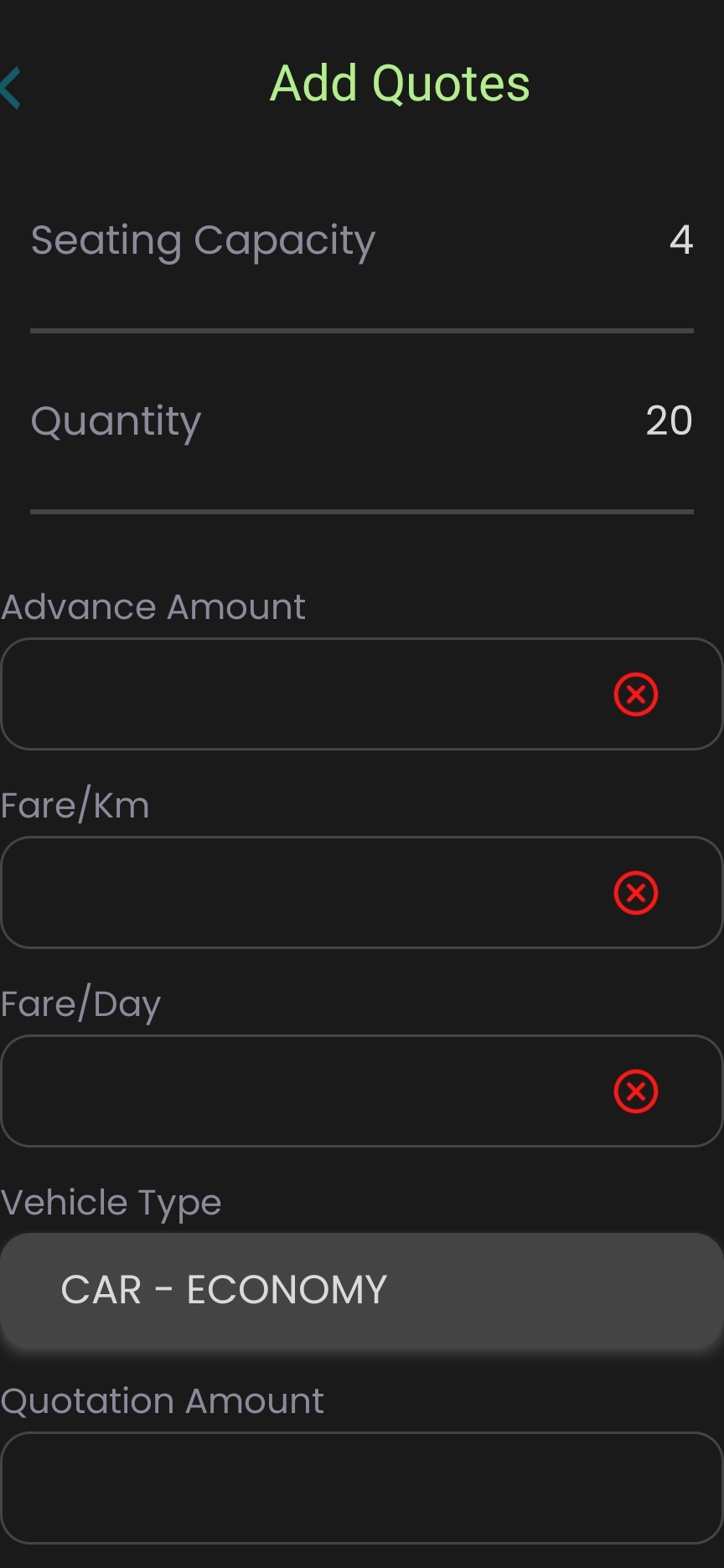This screenshot has height=1568, width=724.
Task: Go back from Add Quotes
Action: coord(10,87)
